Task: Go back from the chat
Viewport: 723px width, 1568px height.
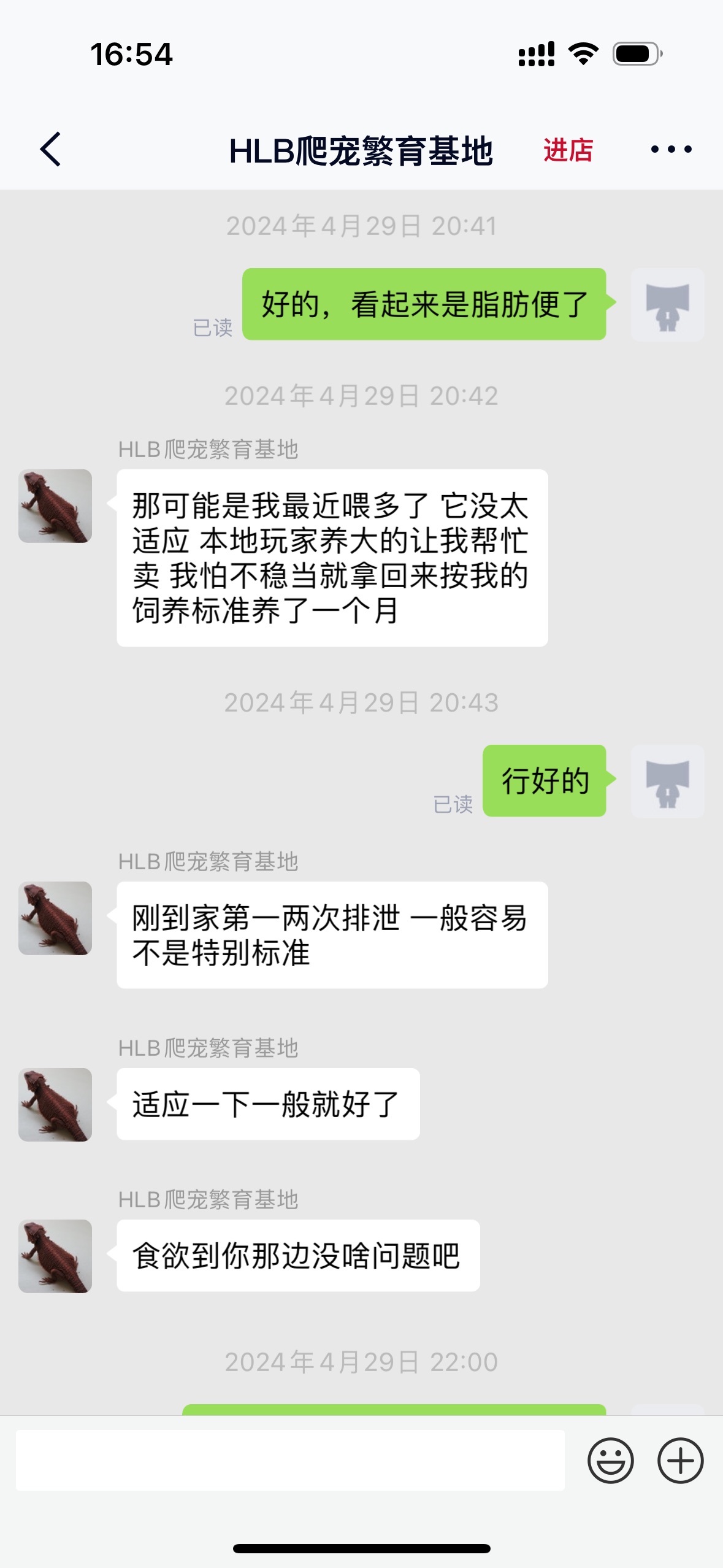Action: pyautogui.click(x=51, y=149)
